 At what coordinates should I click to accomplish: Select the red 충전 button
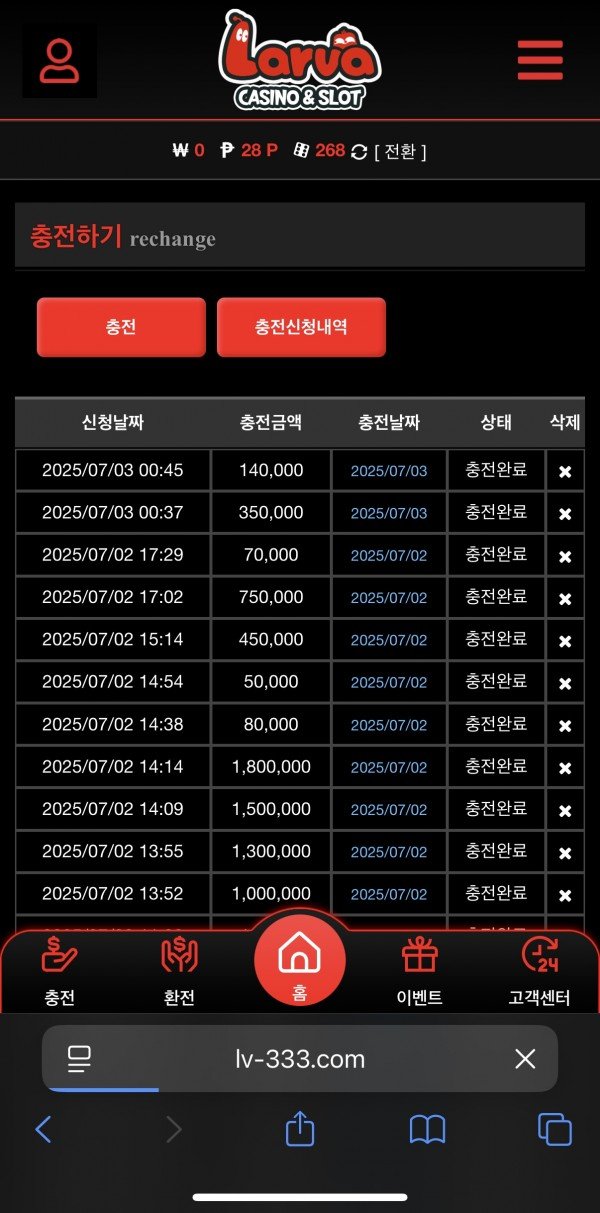click(121, 327)
